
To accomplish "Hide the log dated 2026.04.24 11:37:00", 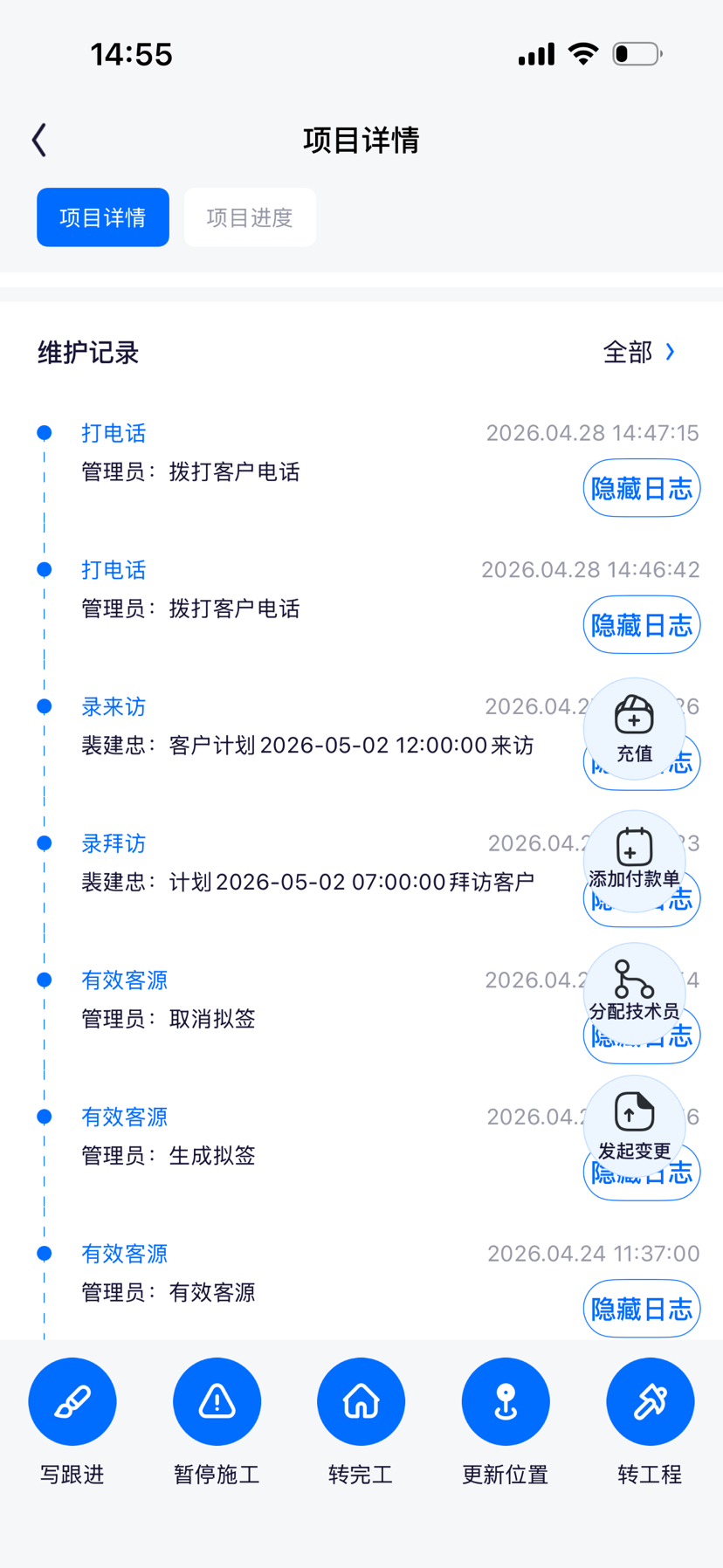I will 642,1309.
